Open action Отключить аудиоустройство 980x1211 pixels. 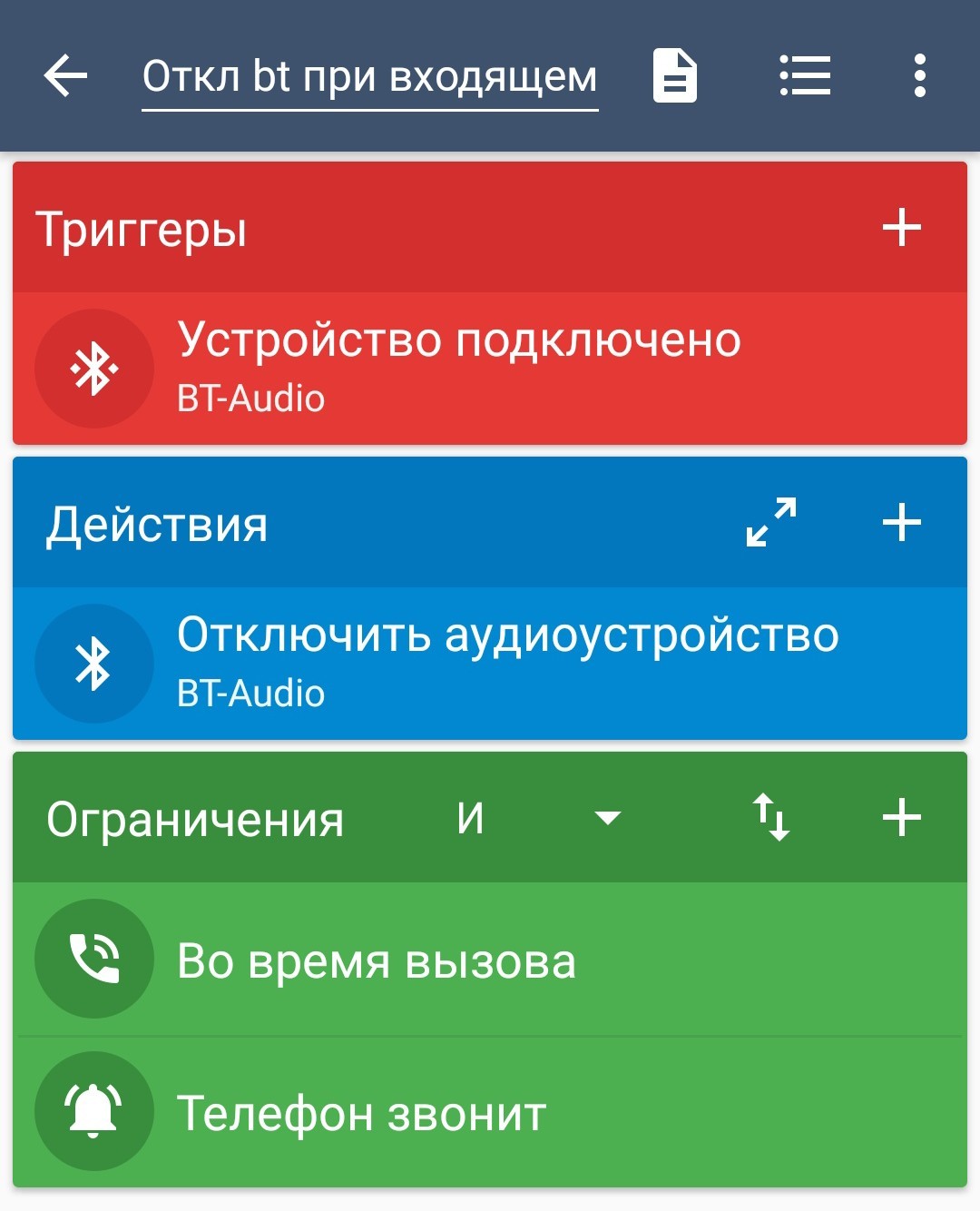(490, 663)
